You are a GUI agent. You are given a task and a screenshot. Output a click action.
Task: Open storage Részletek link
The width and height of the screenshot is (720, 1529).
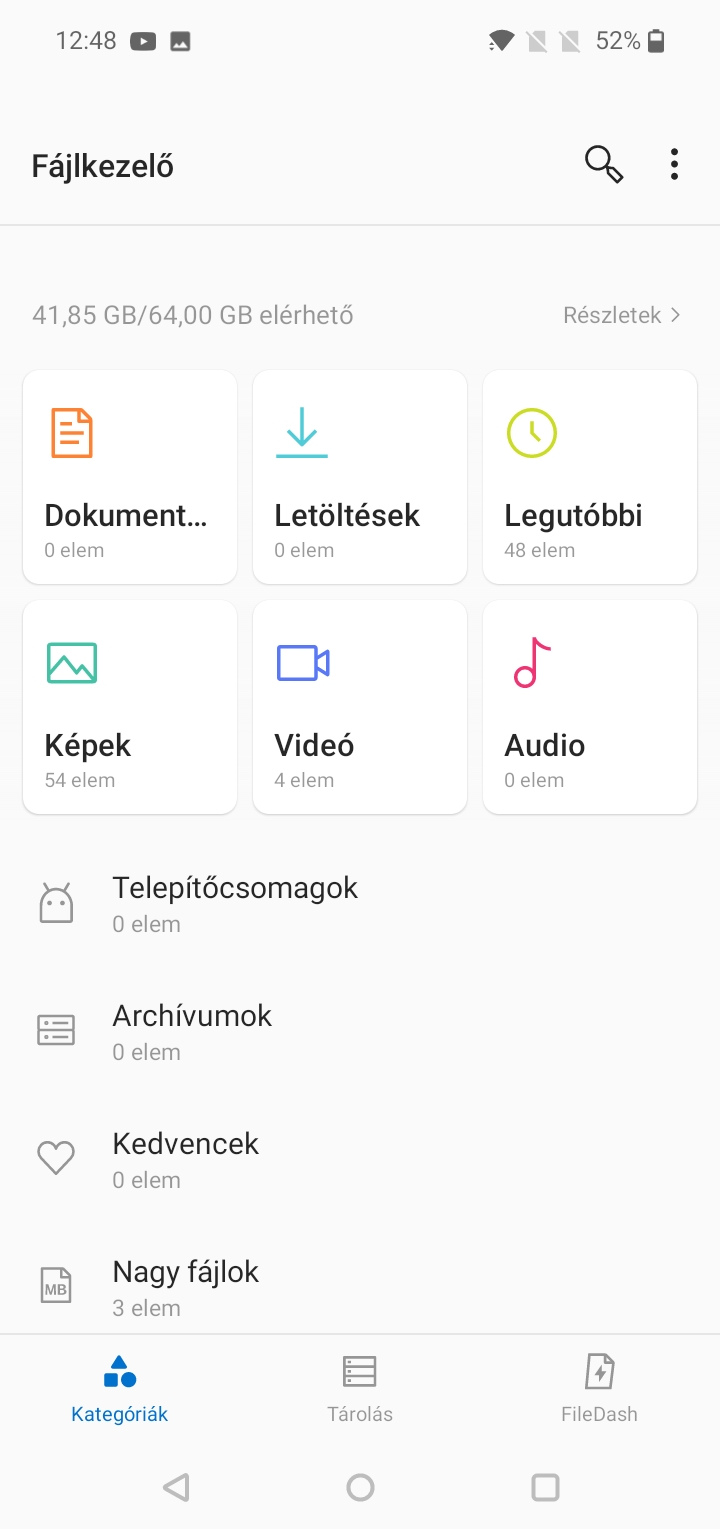(x=622, y=315)
